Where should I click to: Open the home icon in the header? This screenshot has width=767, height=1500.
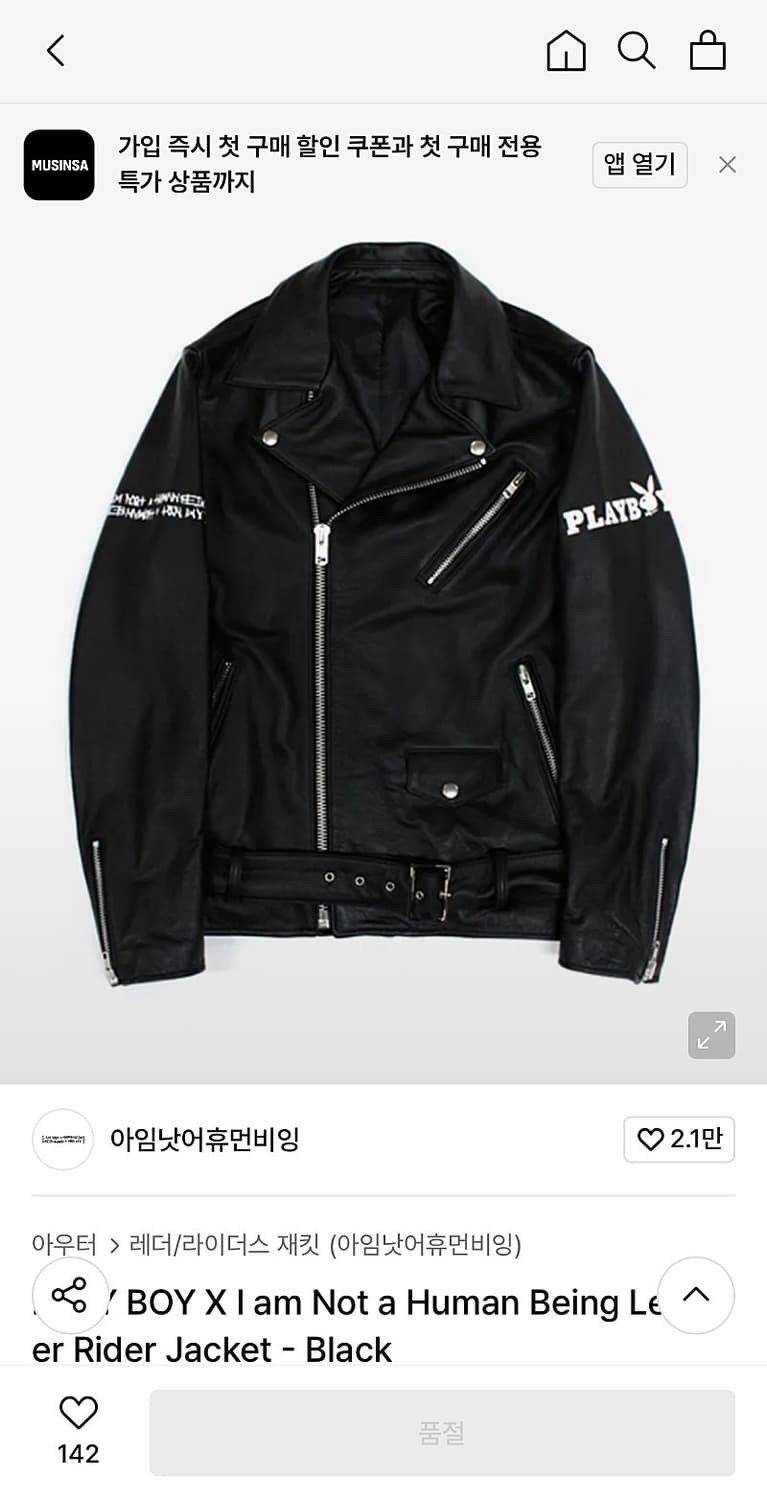(566, 50)
